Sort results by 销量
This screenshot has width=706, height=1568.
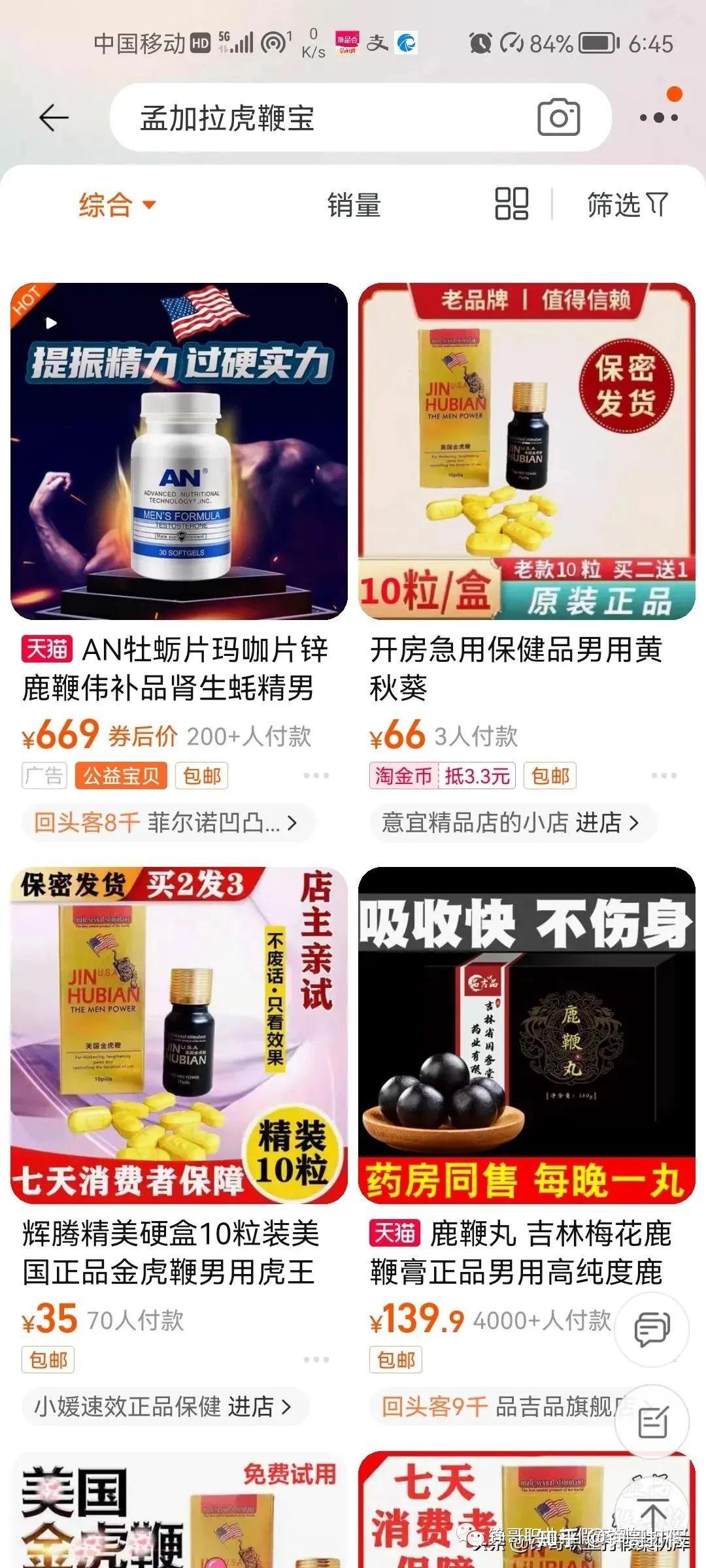(x=354, y=205)
